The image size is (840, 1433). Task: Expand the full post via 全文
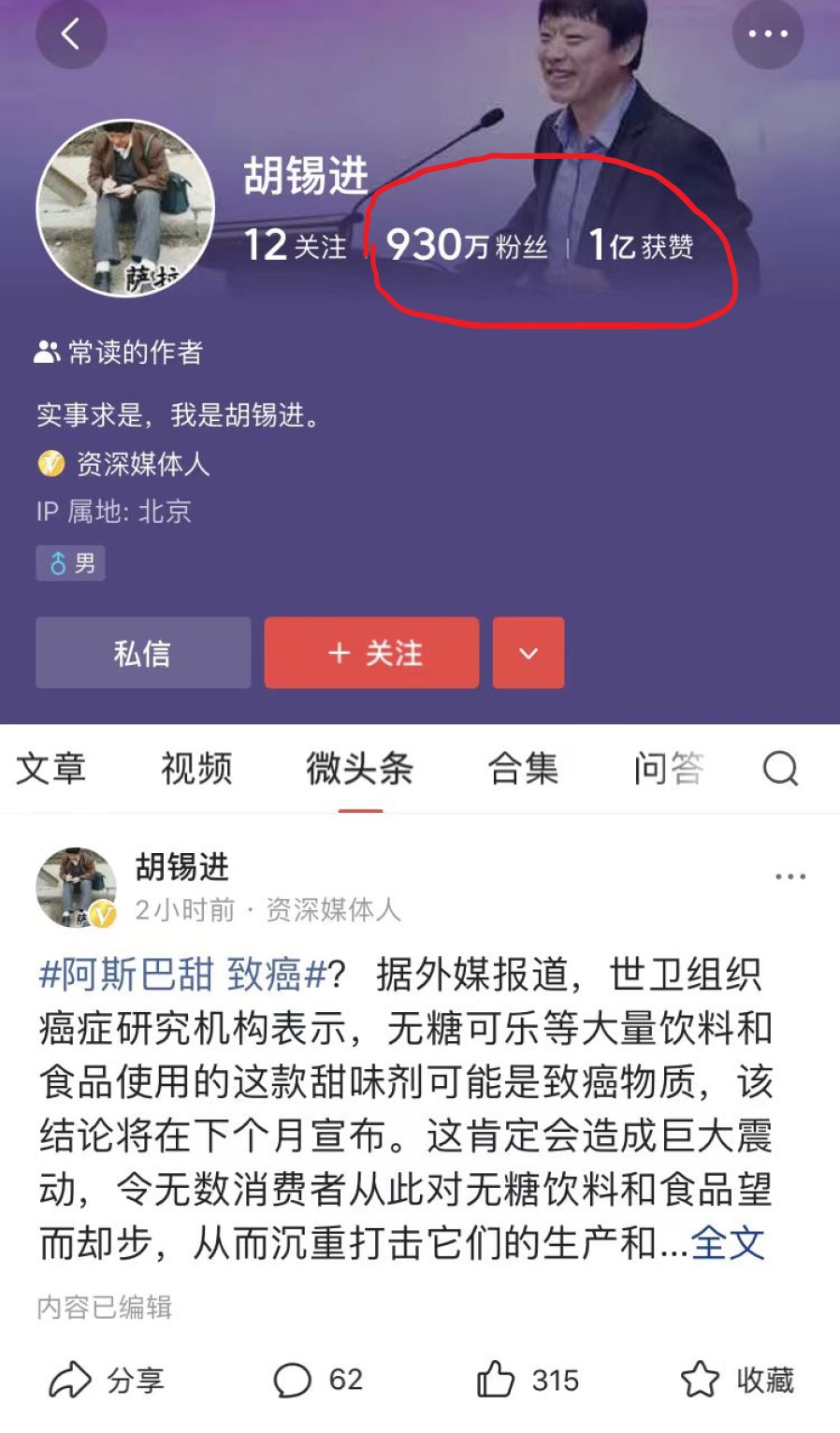pyautogui.click(x=728, y=1244)
